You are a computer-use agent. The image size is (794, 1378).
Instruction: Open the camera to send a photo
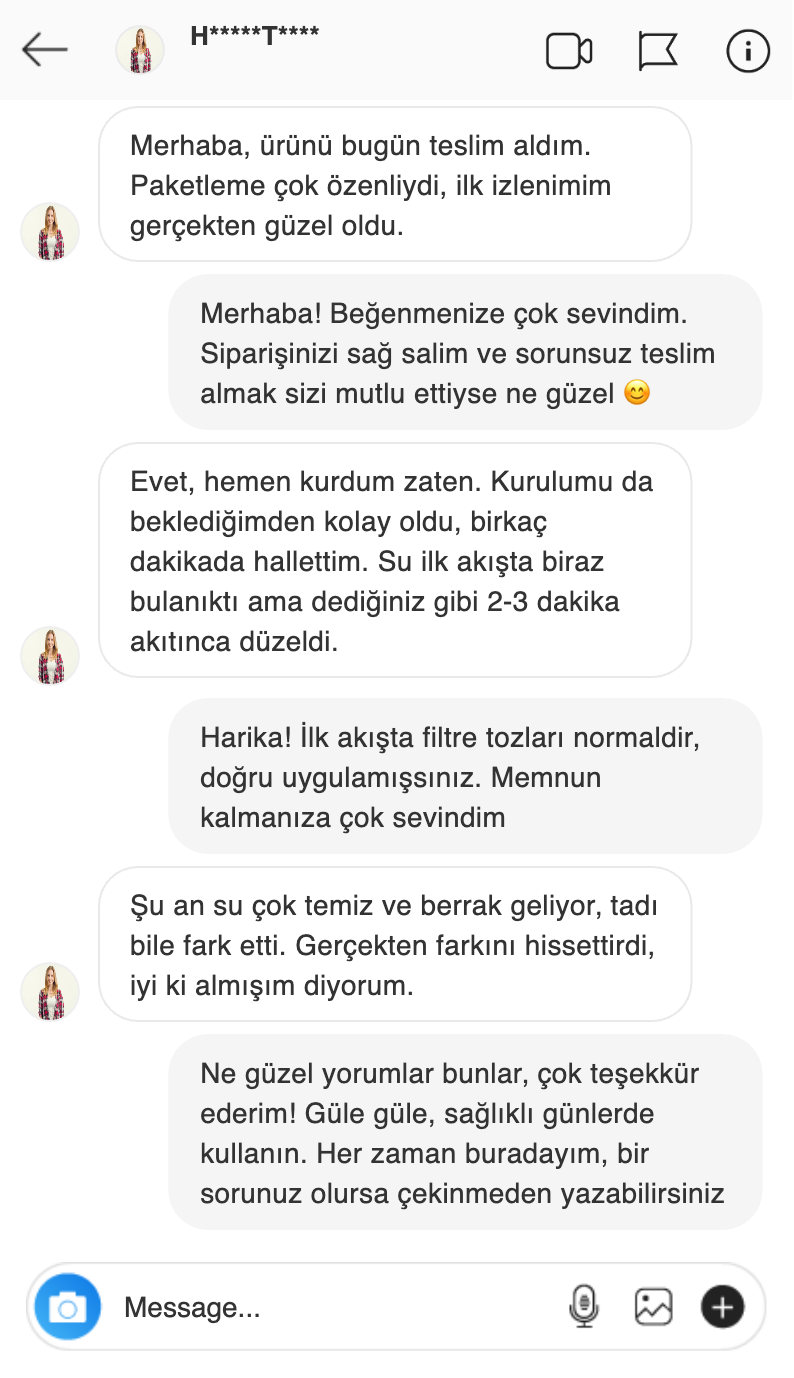pos(68,1306)
